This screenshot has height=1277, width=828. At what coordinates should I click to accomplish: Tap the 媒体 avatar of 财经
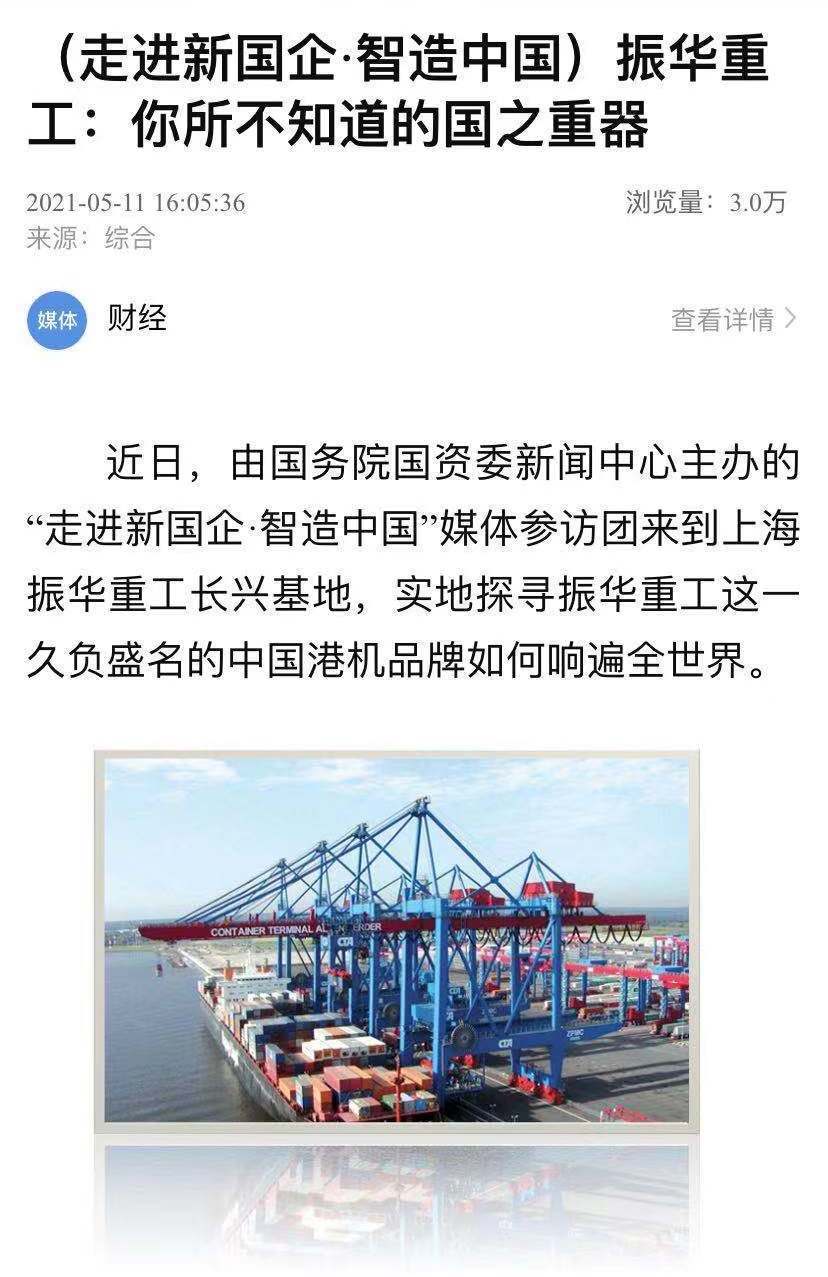[57, 320]
